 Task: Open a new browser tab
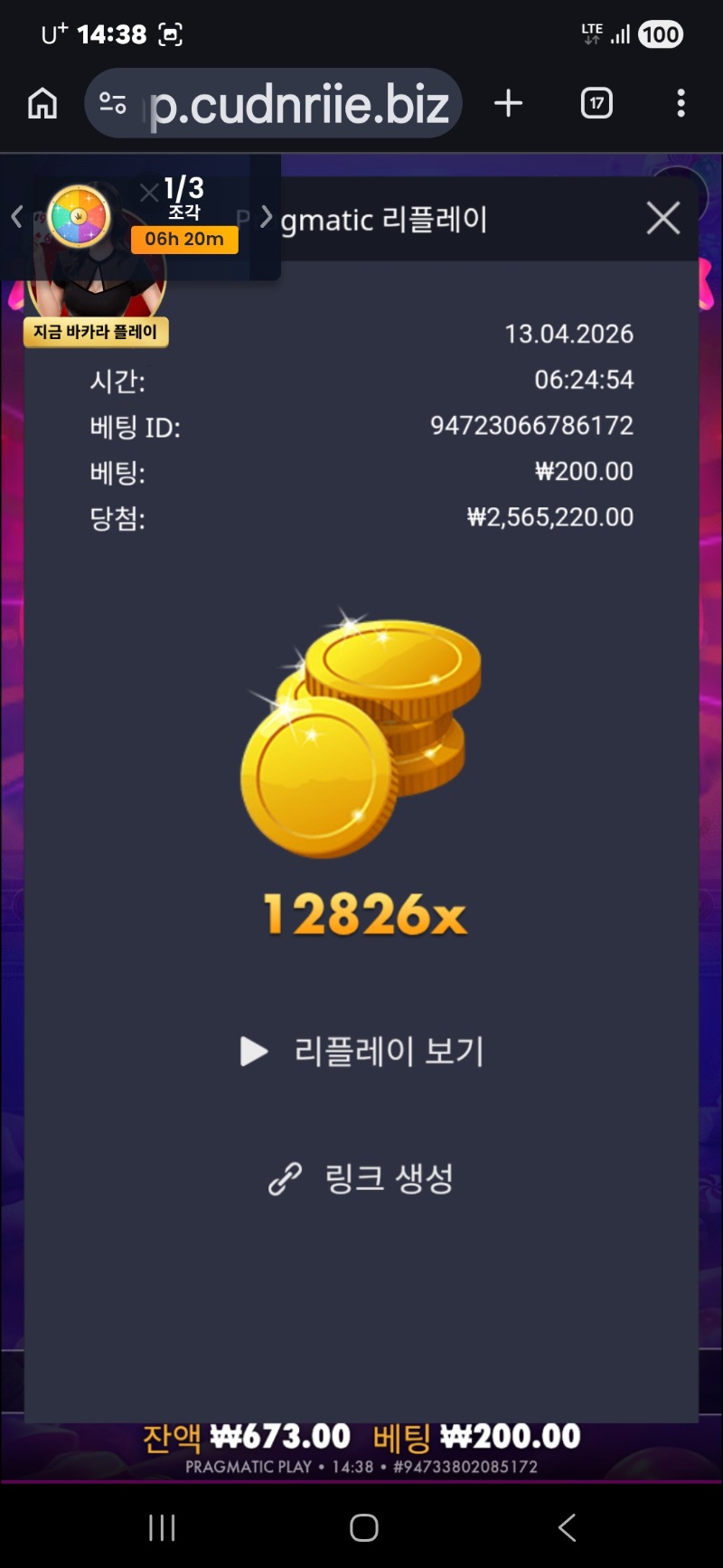(x=509, y=103)
